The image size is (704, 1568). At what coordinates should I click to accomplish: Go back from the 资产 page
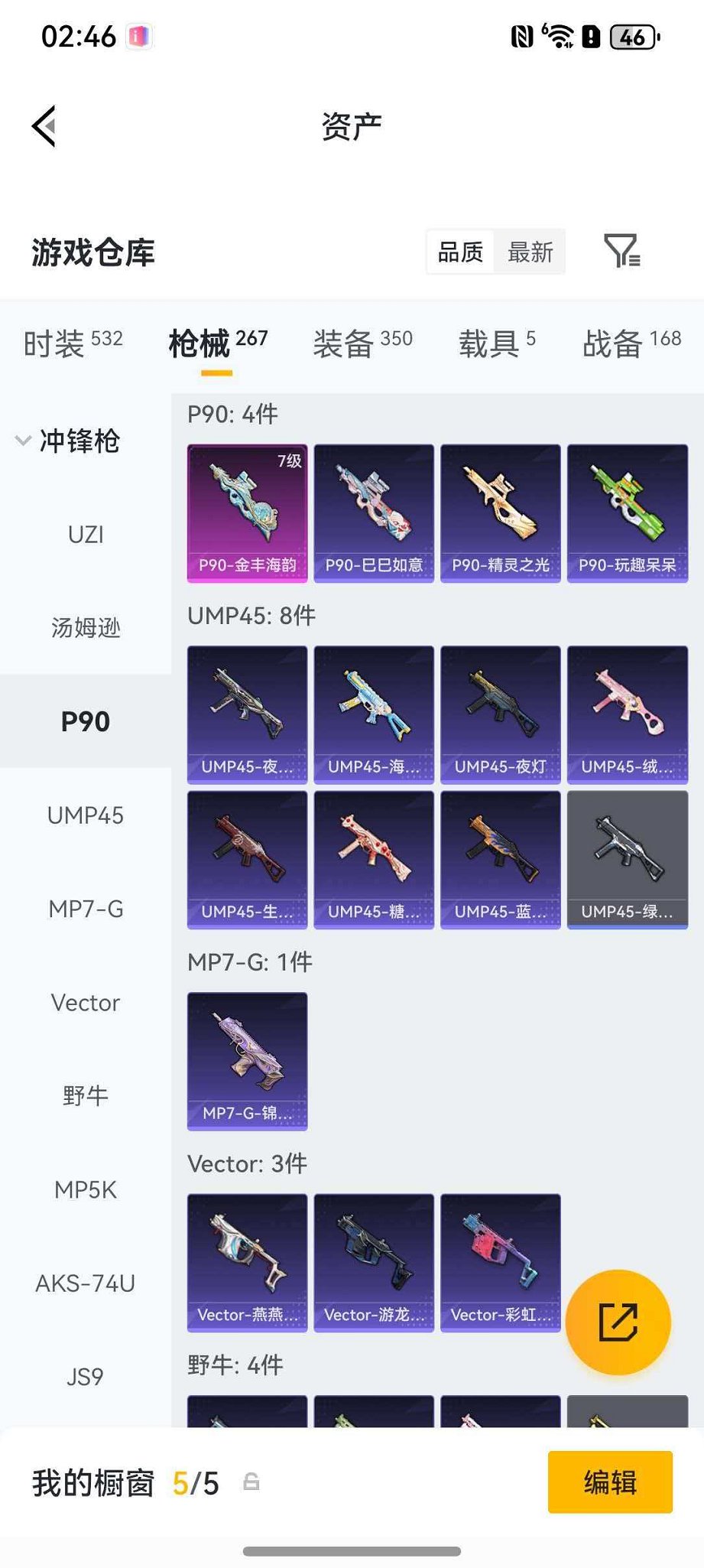[44, 126]
